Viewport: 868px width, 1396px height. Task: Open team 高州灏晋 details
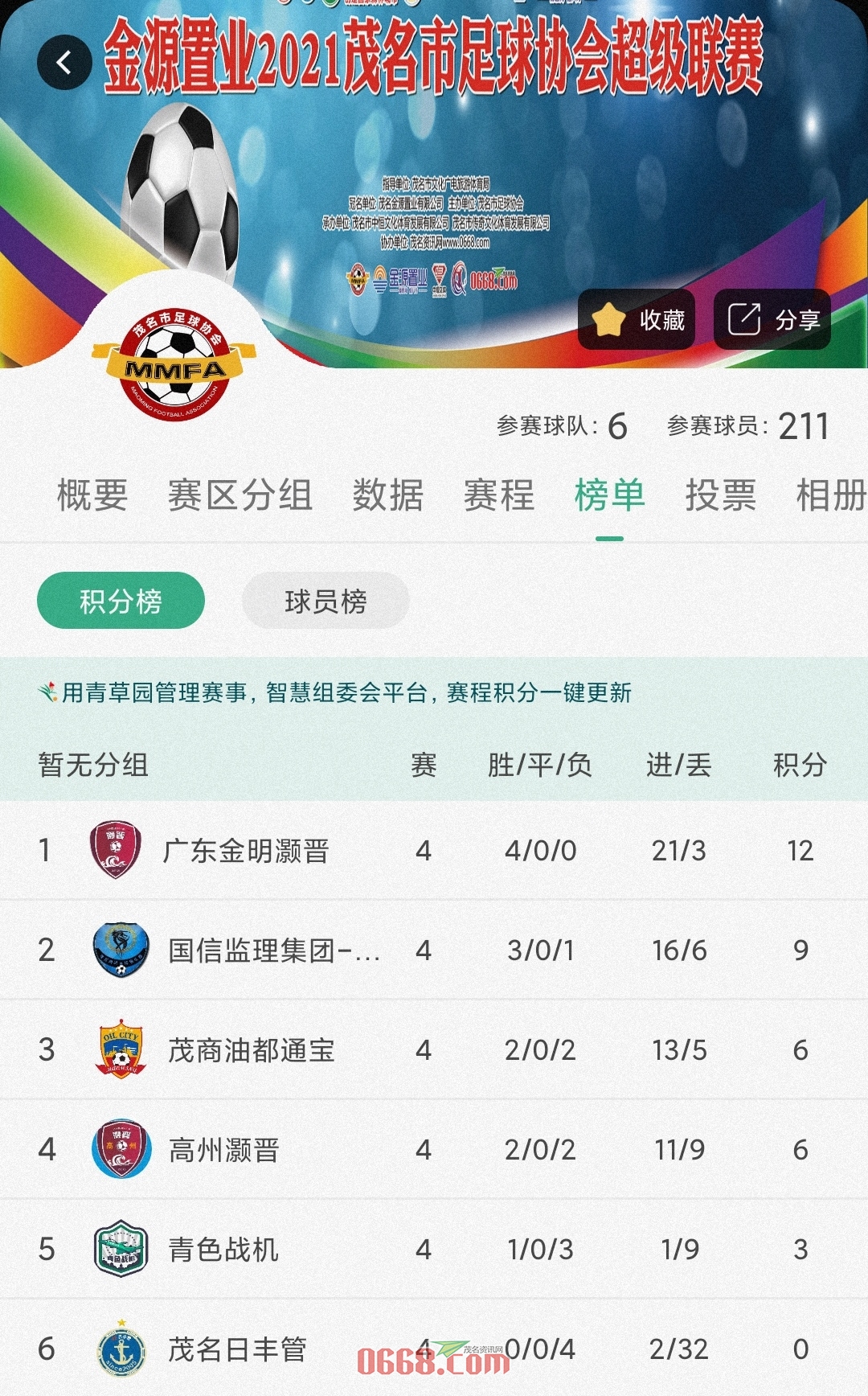223,1150
